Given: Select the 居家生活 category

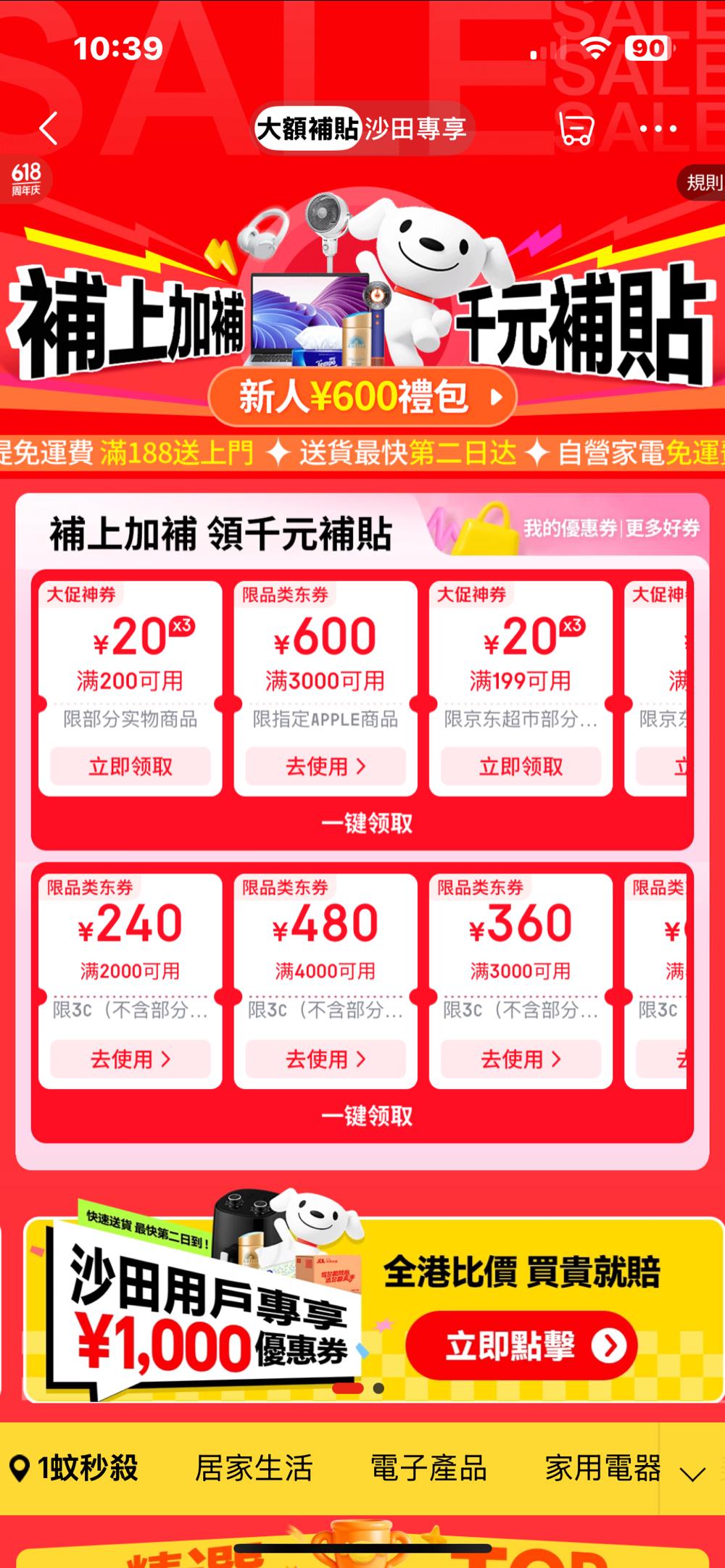Looking at the screenshot, I should (254, 1469).
